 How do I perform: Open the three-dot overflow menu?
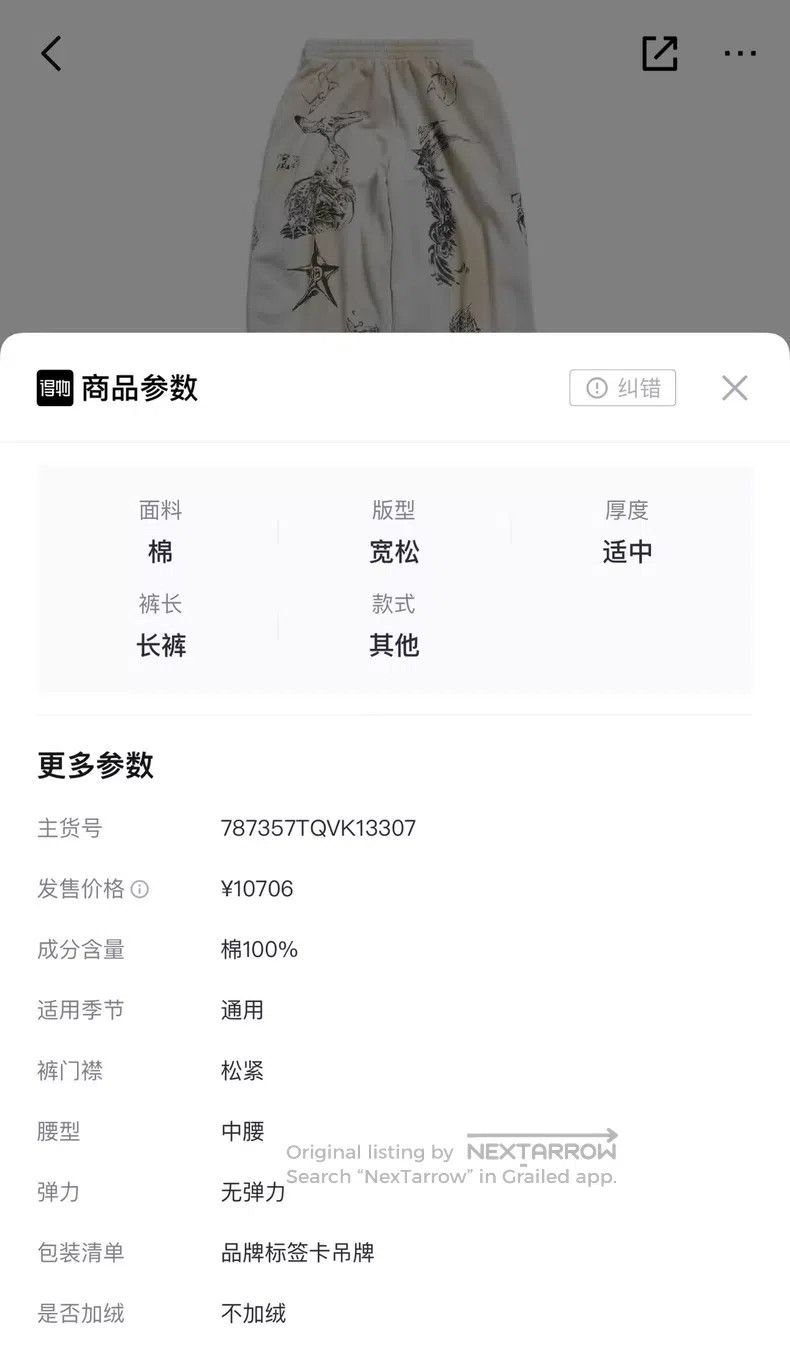point(740,53)
